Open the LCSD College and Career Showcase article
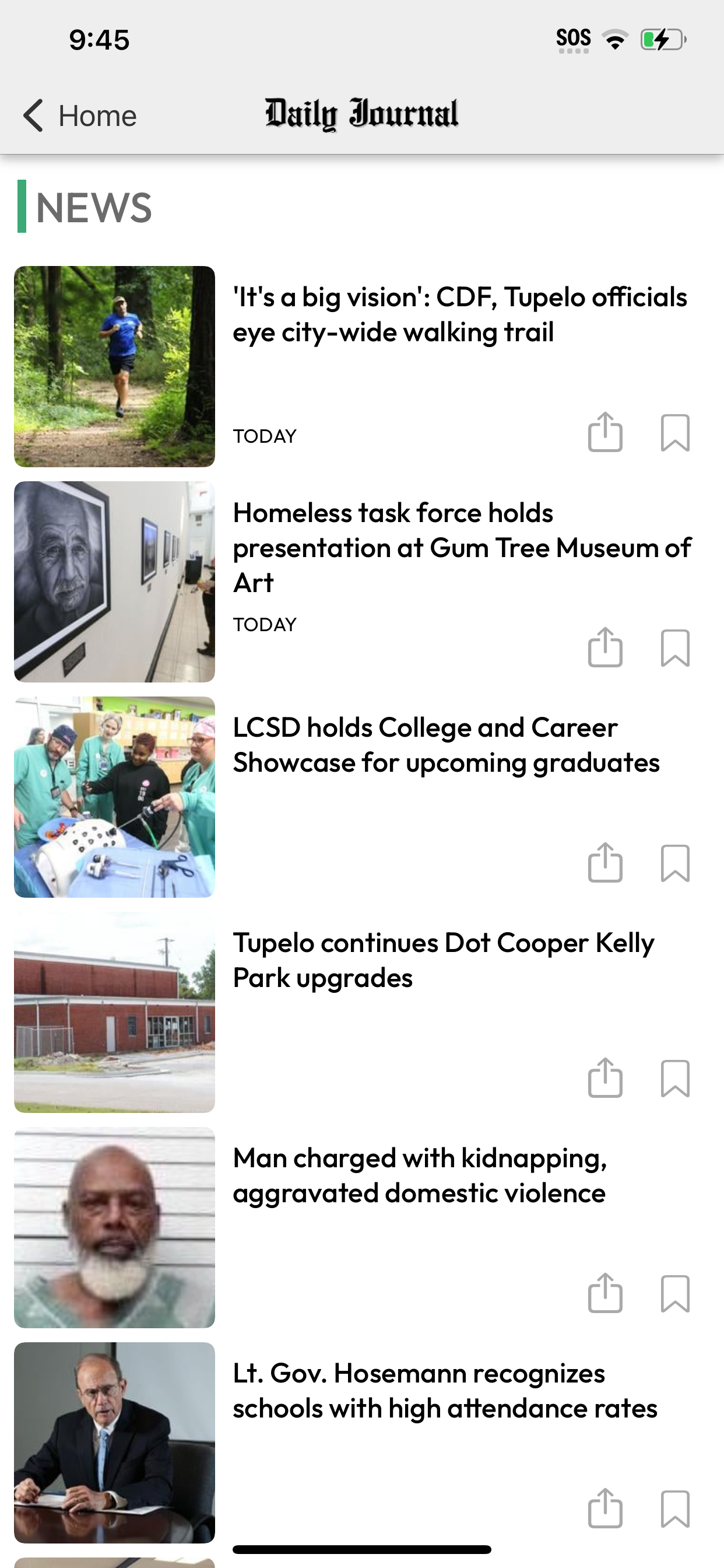This screenshot has height=1568, width=724. 446,745
